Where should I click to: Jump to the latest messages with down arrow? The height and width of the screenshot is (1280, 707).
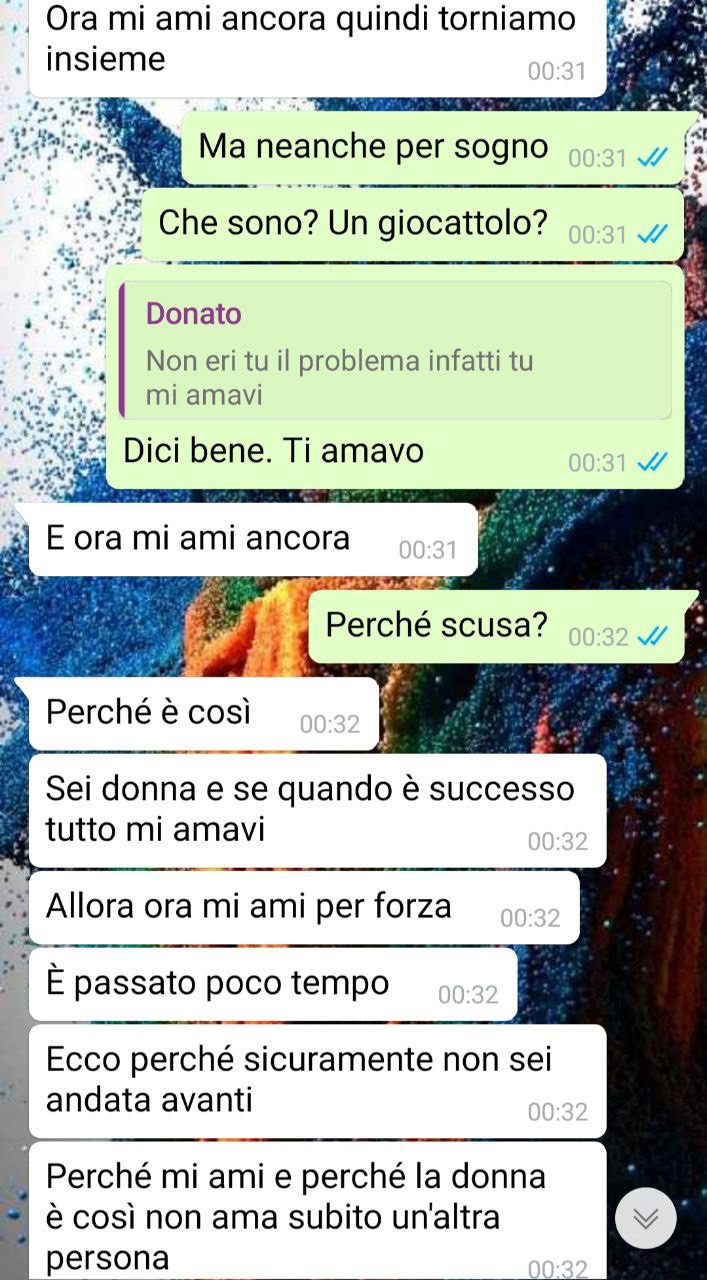(x=645, y=1218)
